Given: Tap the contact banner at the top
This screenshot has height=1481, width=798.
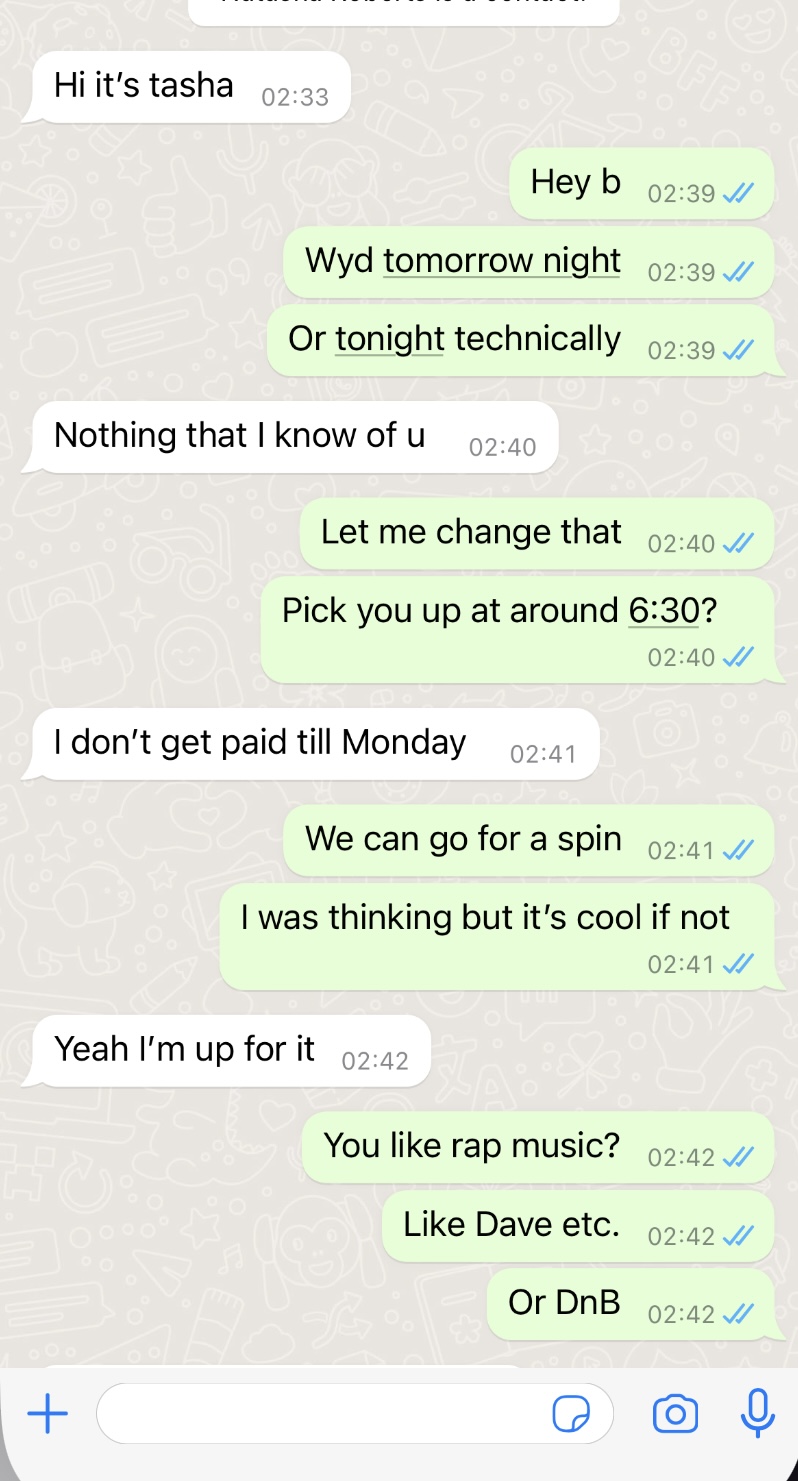Looking at the screenshot, I should coord(399,8).
